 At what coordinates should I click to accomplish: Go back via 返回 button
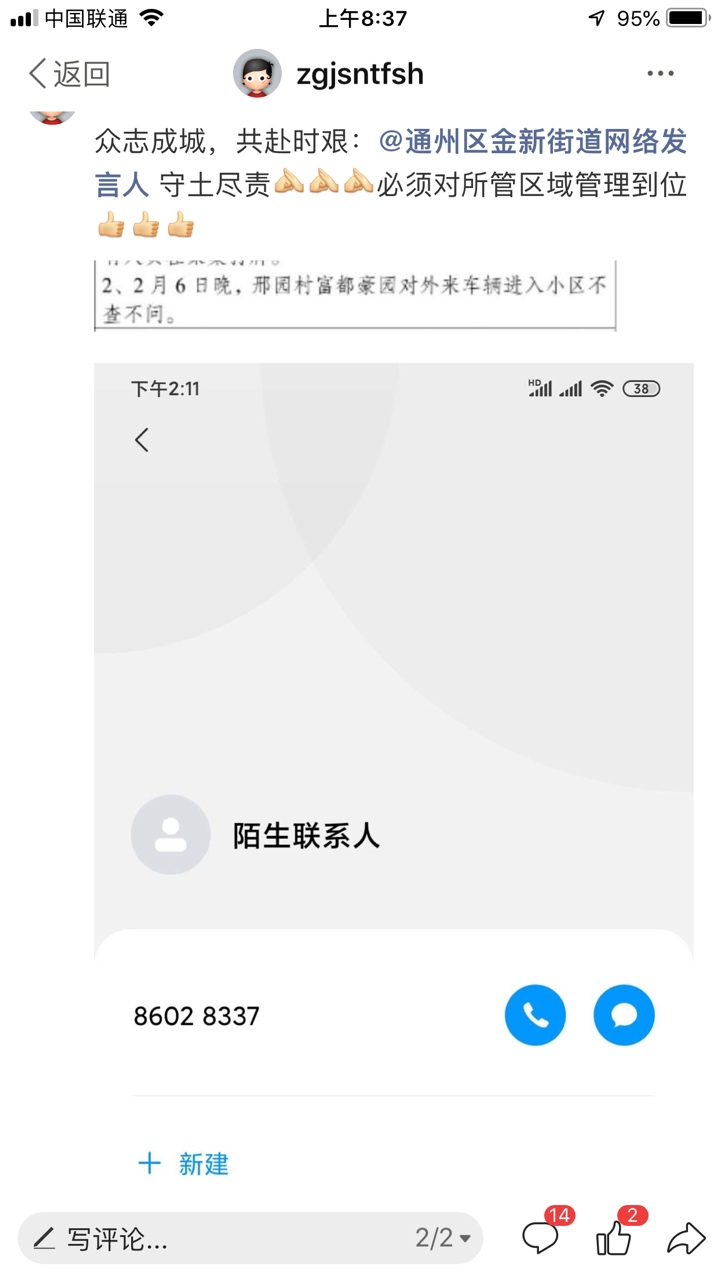[69, 74]
